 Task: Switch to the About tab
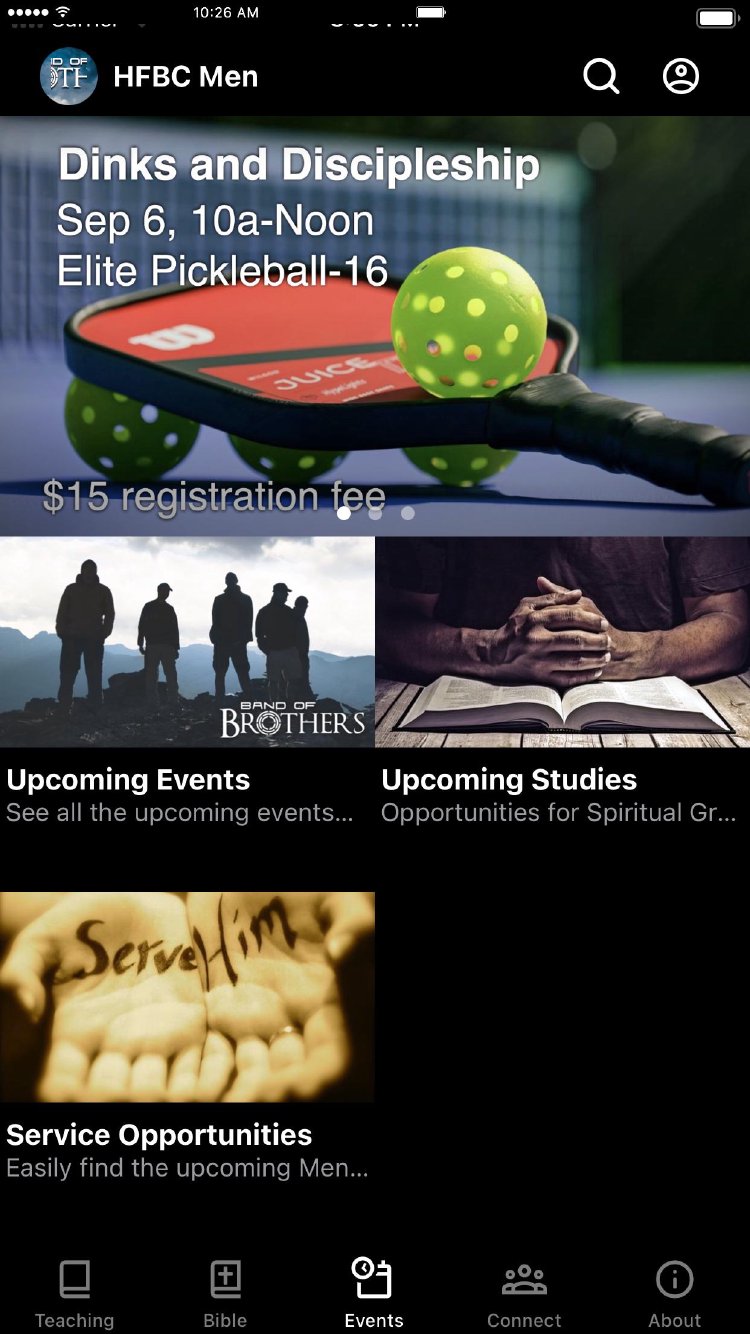[x=675, y=1293]
